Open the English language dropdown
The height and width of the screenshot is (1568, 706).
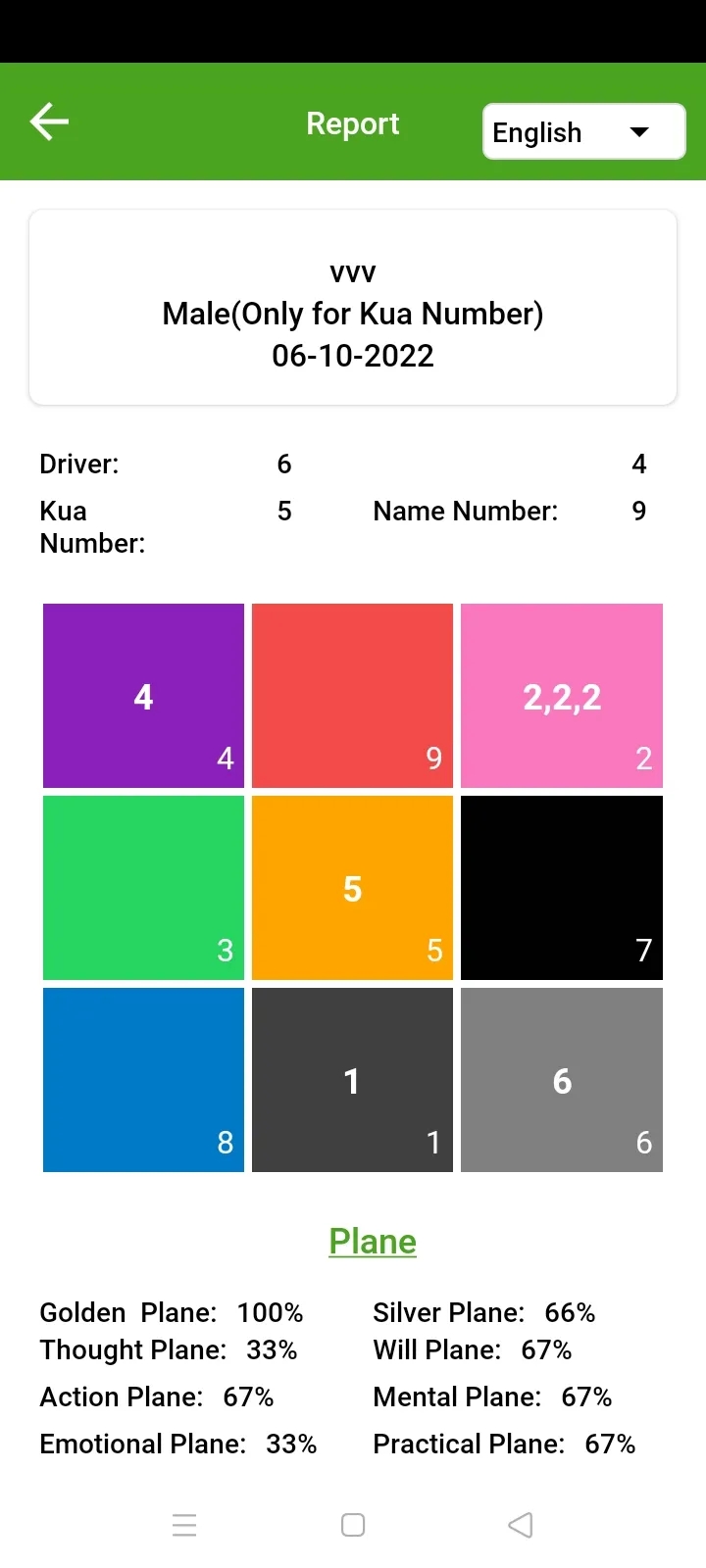pos(583,131)
